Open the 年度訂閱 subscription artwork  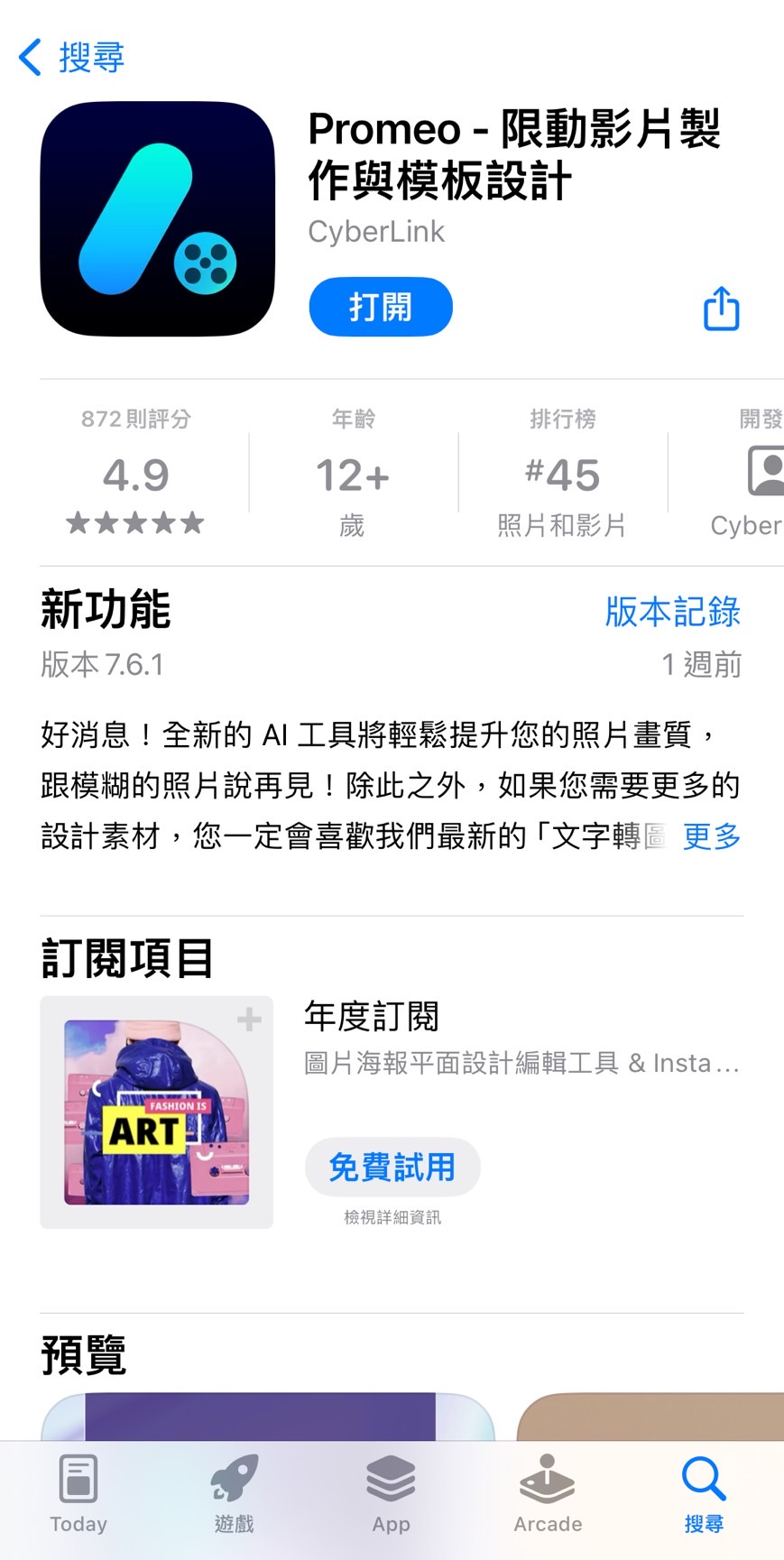click(156, 1112)
